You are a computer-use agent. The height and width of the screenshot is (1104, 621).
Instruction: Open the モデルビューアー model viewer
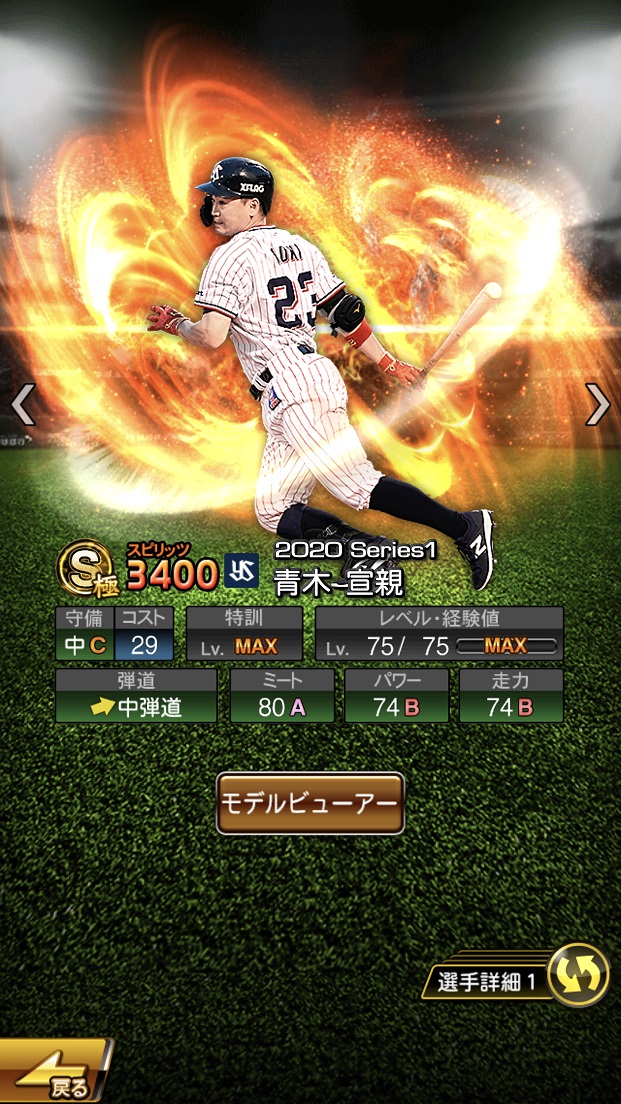310,803
